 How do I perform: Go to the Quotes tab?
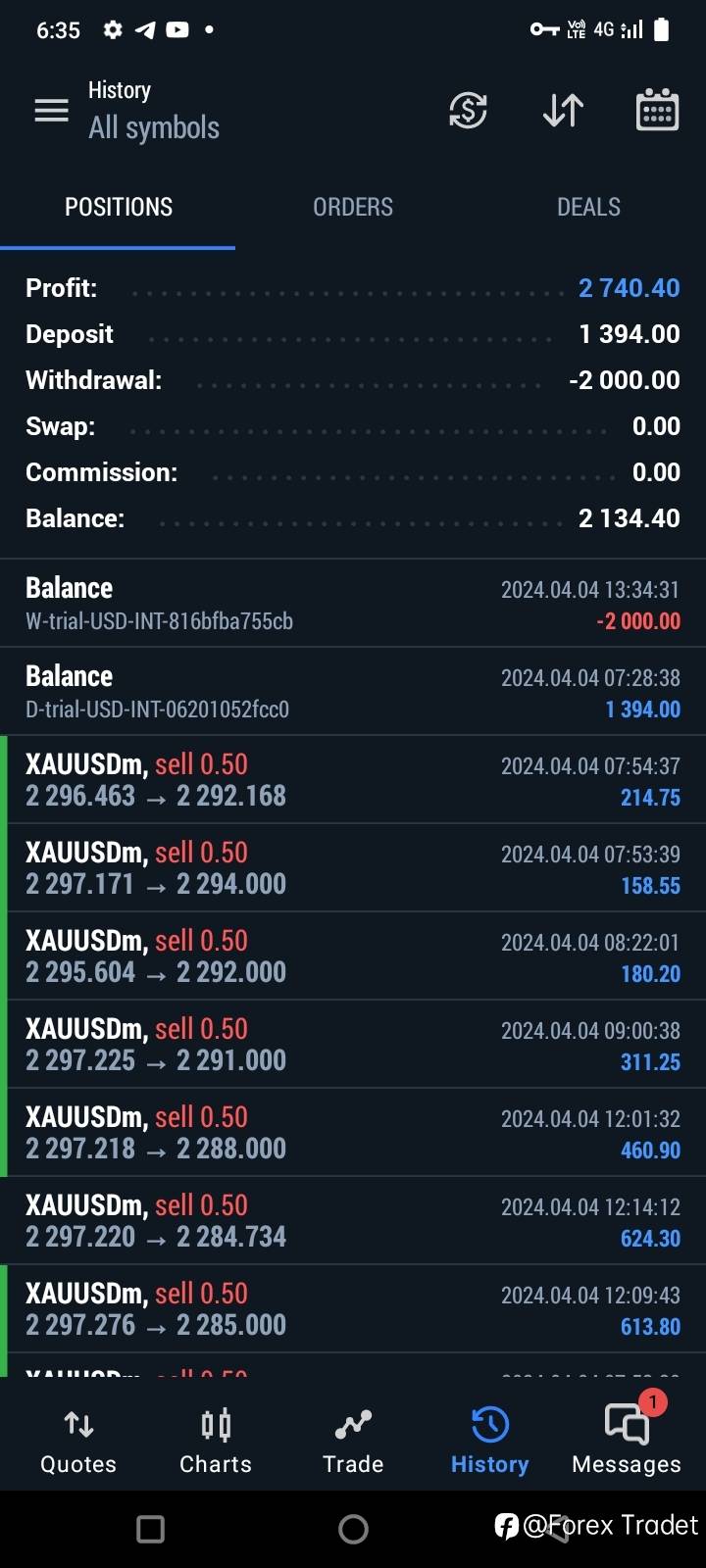78,1441
